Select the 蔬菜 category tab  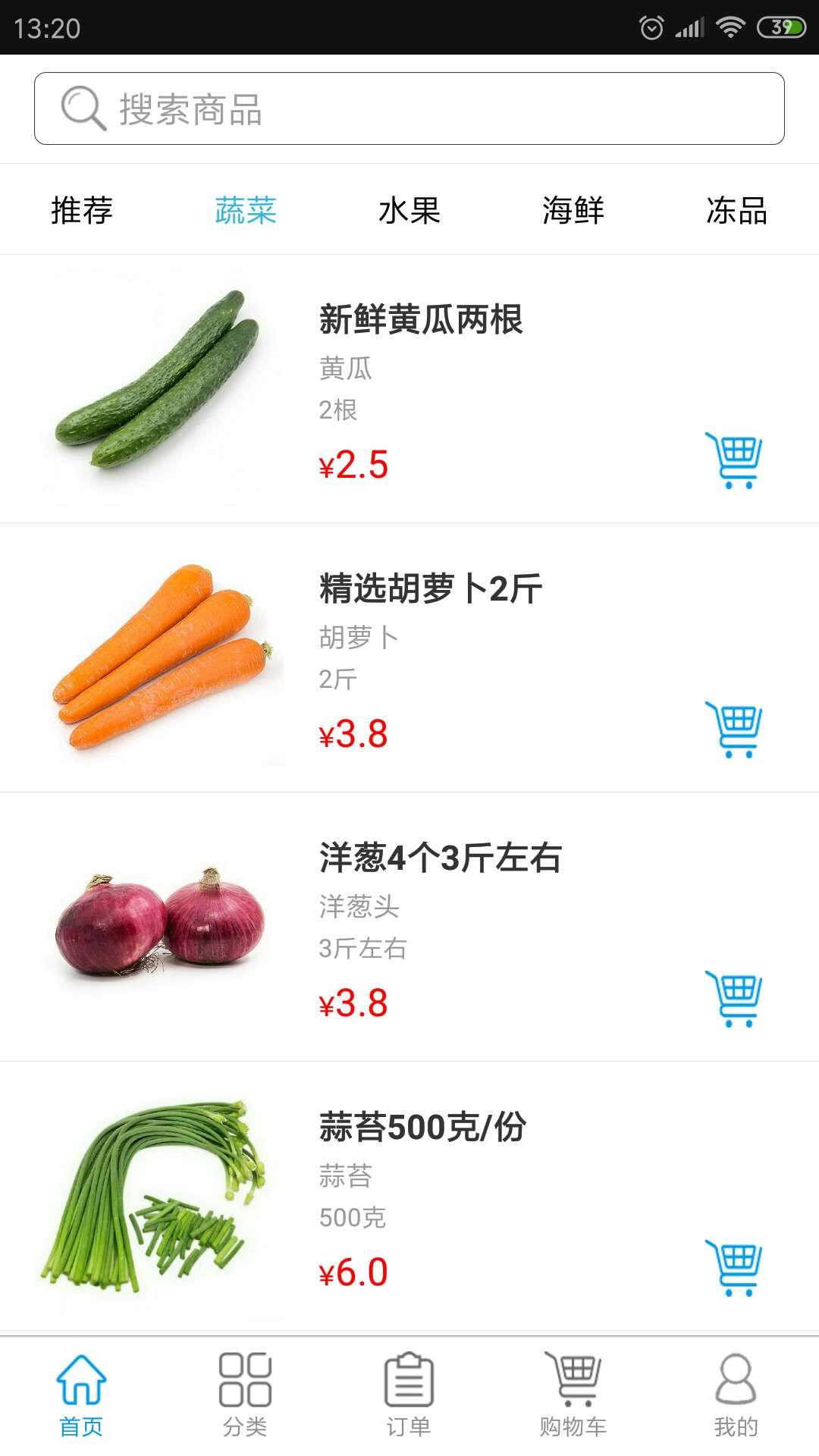click(246, 210)
